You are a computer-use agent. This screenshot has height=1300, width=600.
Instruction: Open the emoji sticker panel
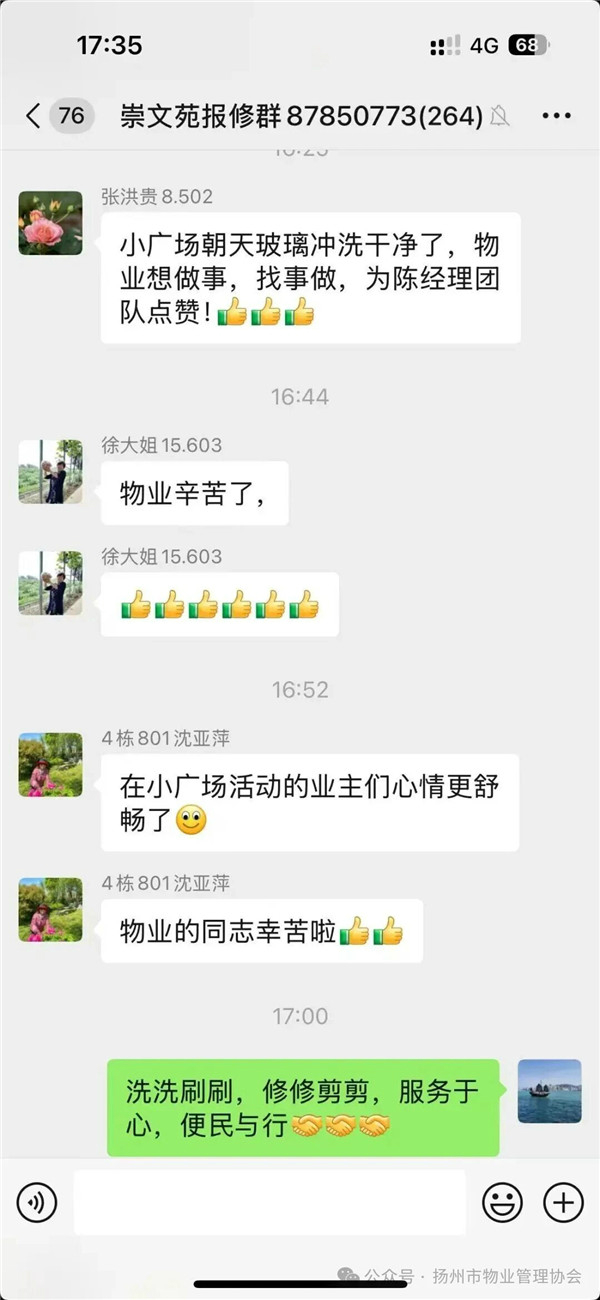tap(502, 1202)
